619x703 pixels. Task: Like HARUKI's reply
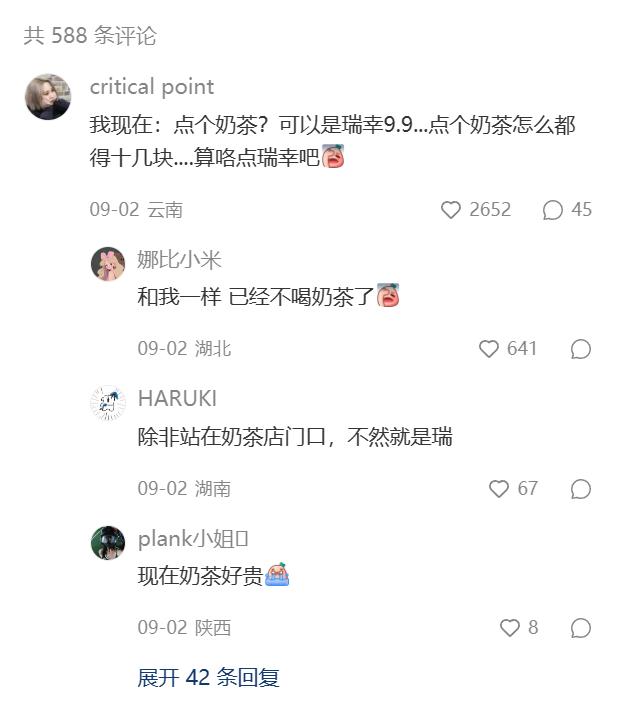click(499, 489)
